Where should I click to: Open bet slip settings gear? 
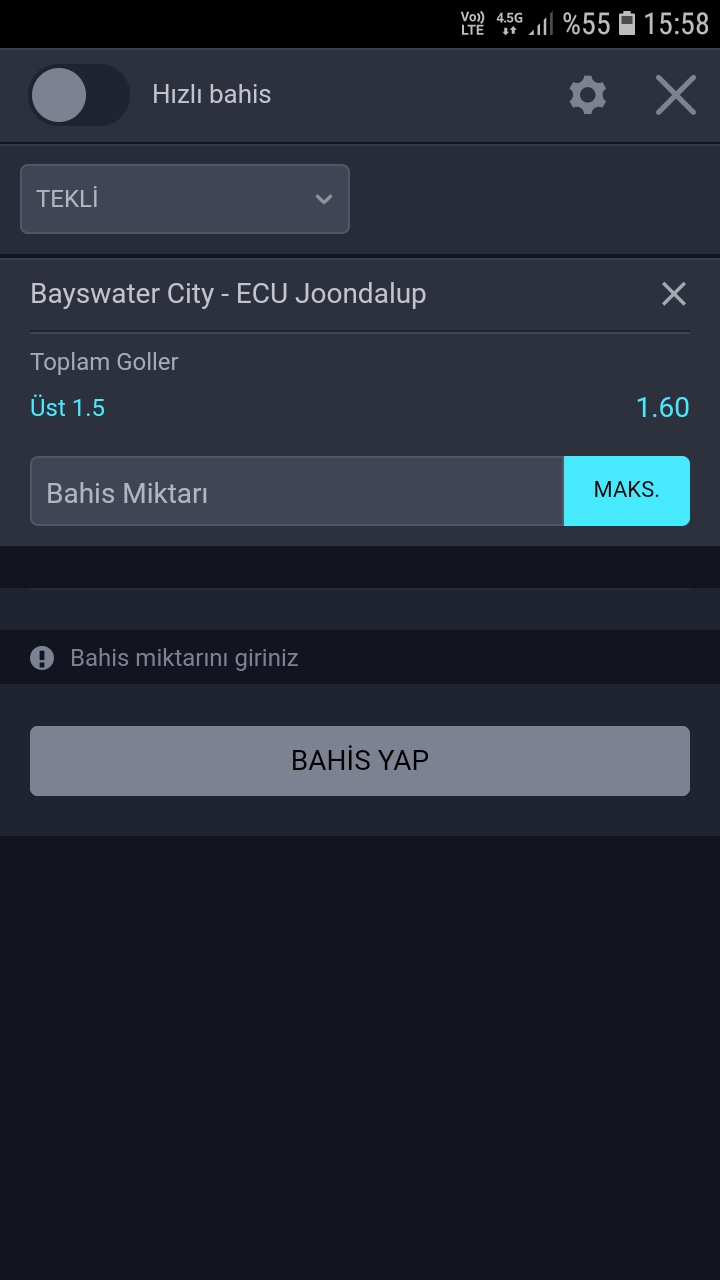click(x=588, y=95)
